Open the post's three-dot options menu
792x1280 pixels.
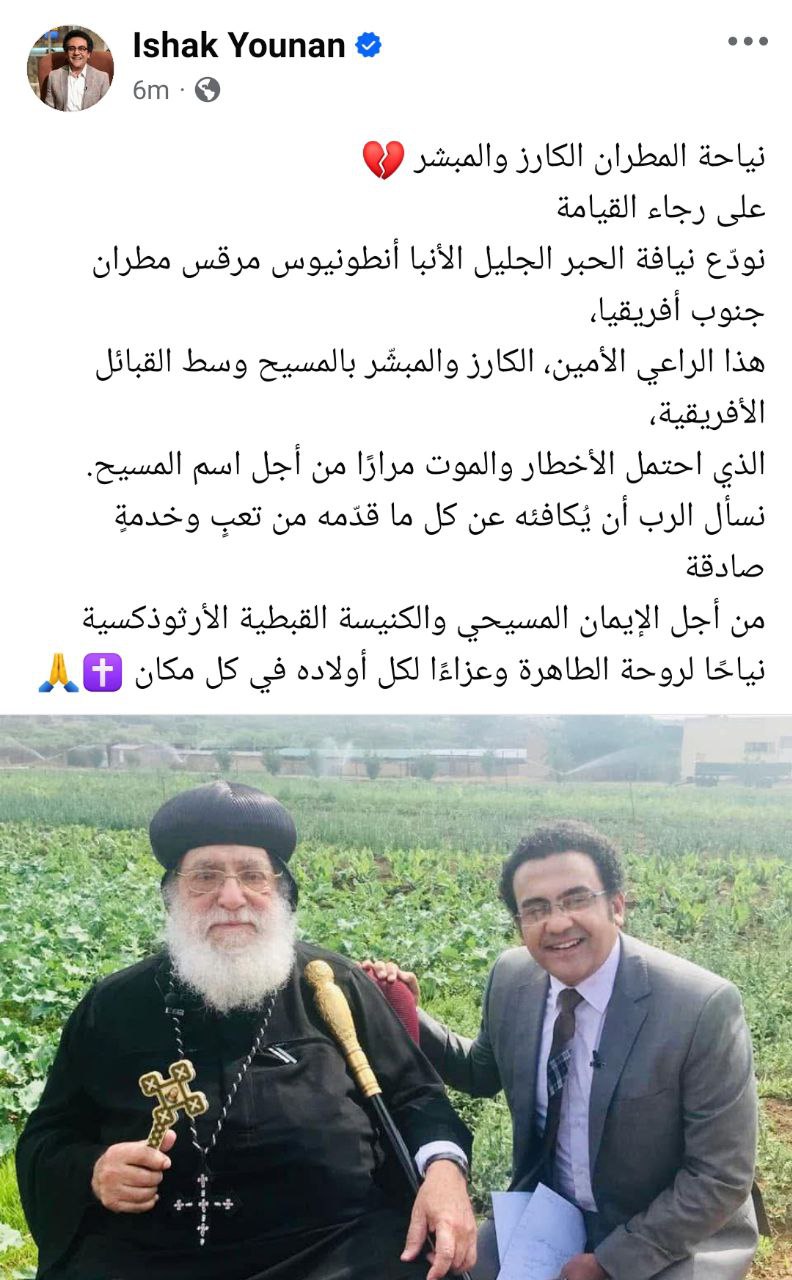coord(747,41)
